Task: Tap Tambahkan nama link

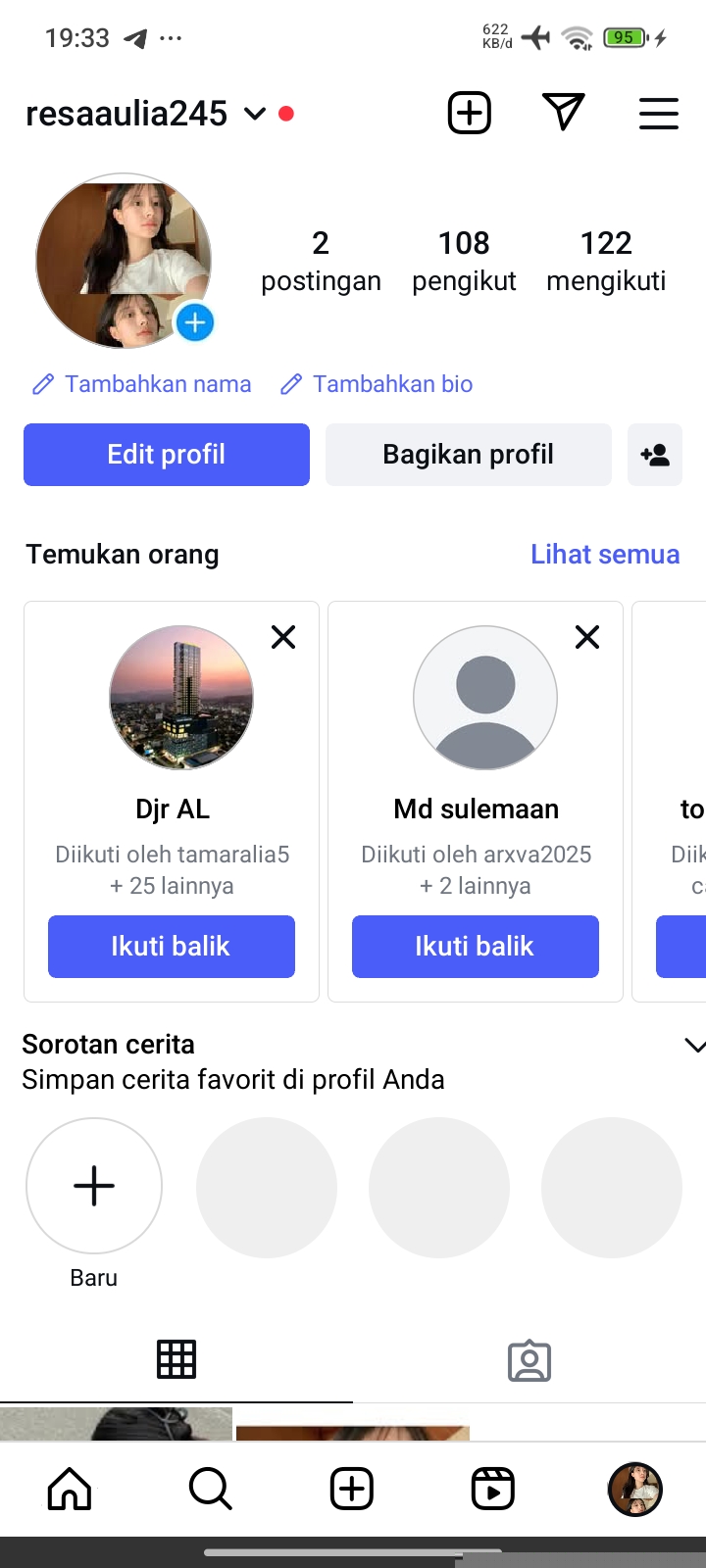Action: tap(143, 384)
